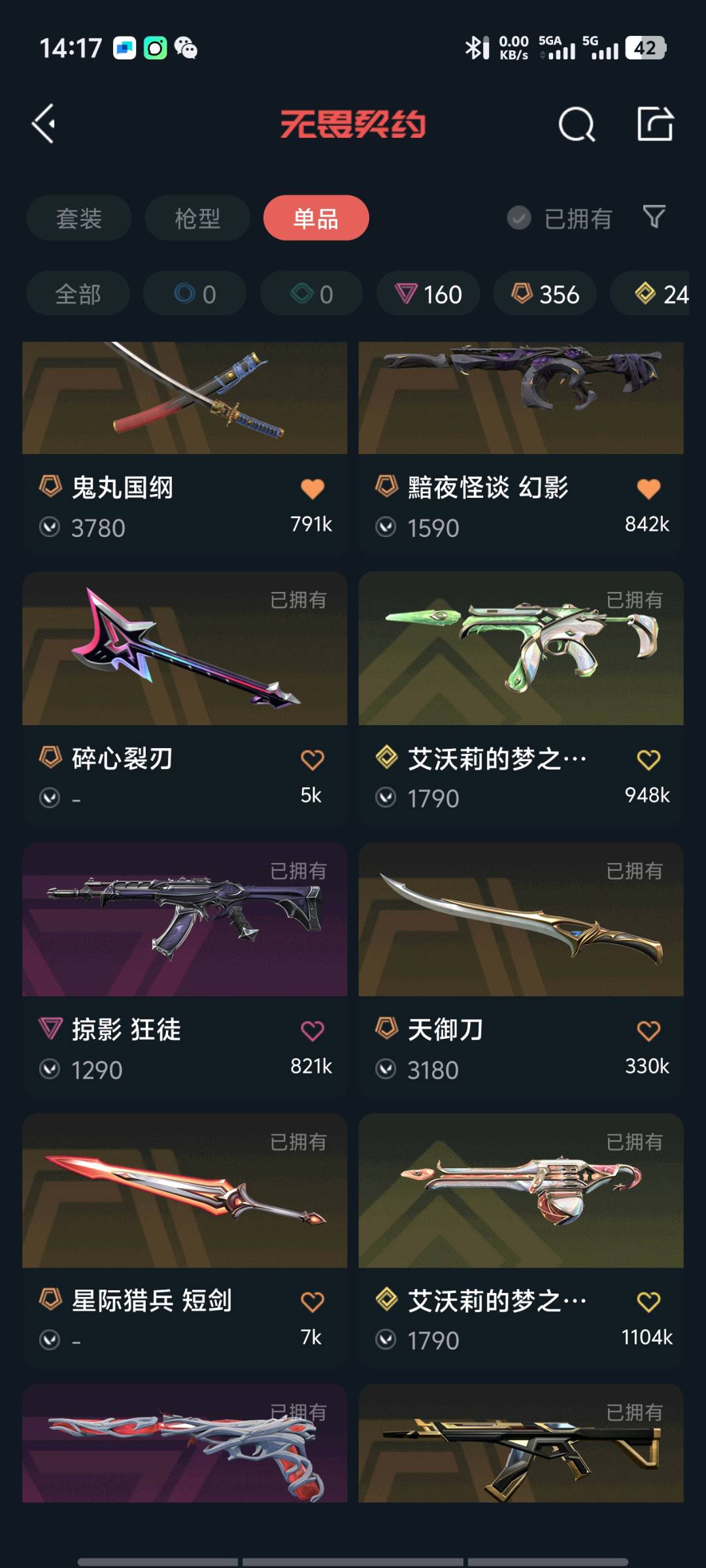Select the 单品 tab
The width and height of the screenshot is (706, 1568).
click(316, 218)
